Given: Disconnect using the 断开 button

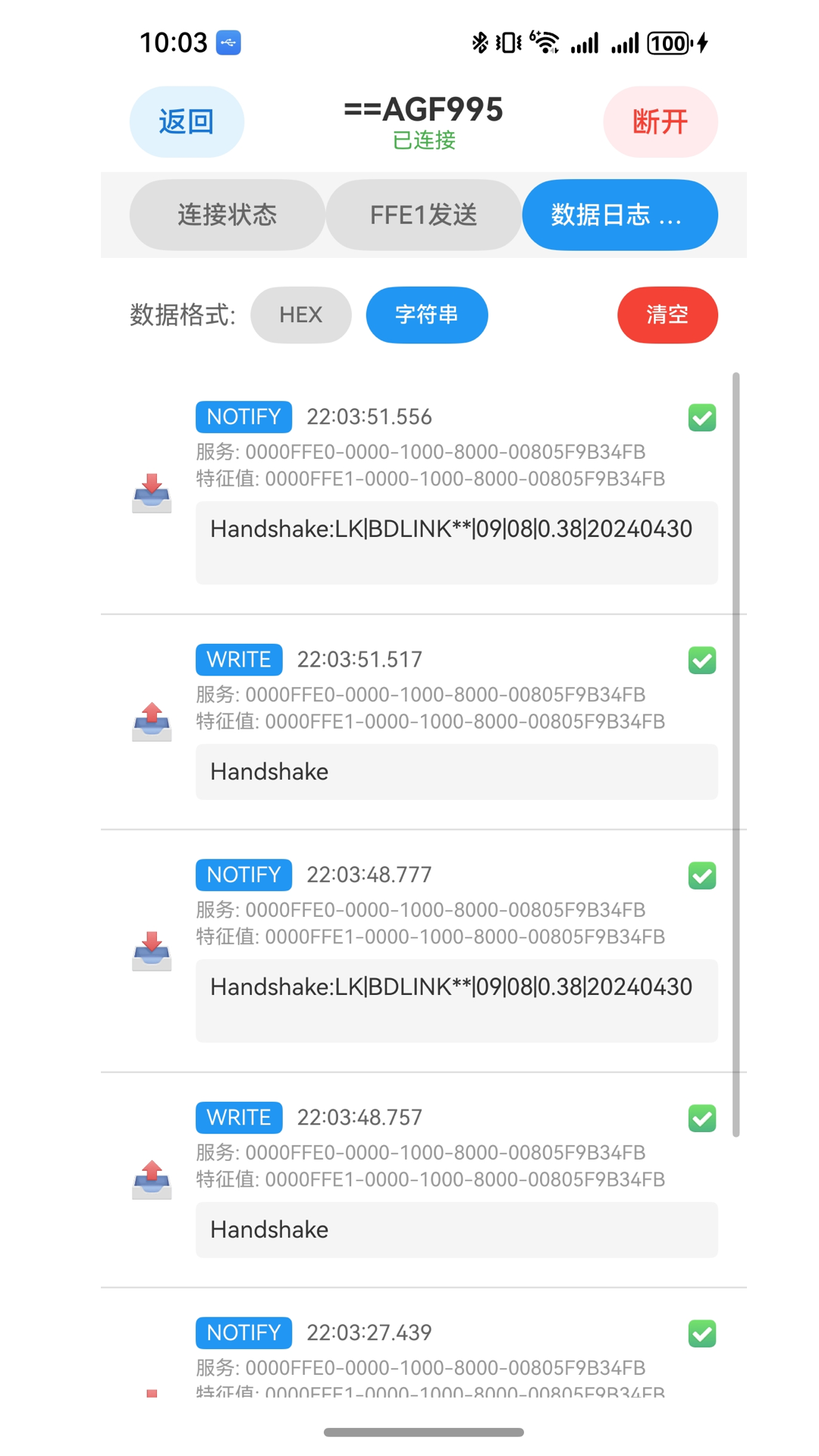Looking at the screenshot, I should pos(661,121).
